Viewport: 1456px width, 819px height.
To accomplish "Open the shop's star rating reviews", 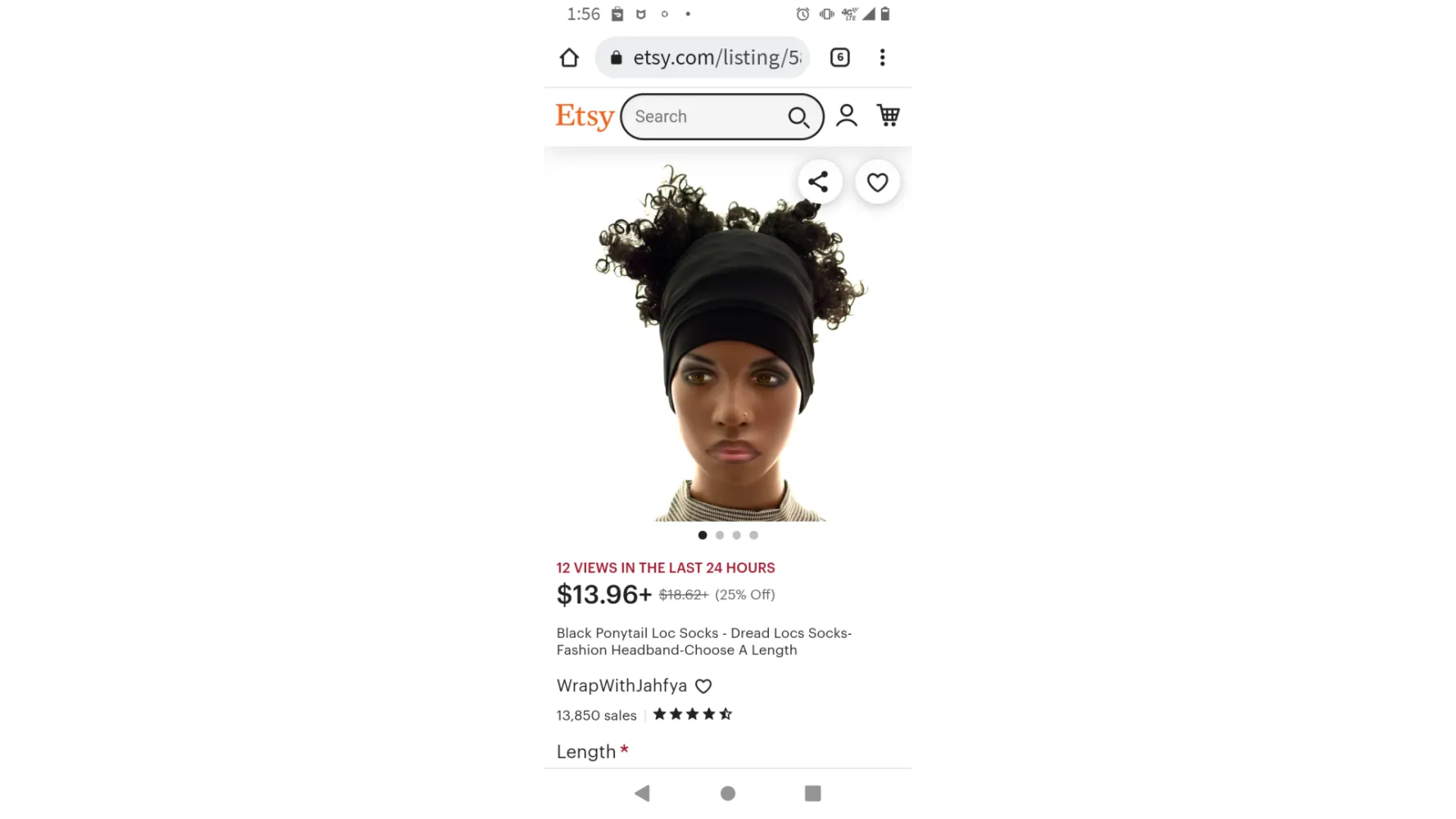I will [692, 714].
